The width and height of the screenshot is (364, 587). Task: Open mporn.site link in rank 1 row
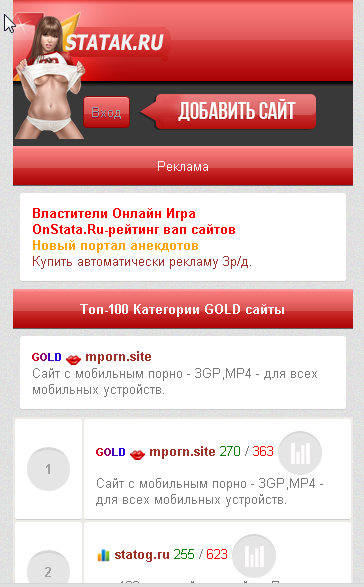(x=182, y=451)
